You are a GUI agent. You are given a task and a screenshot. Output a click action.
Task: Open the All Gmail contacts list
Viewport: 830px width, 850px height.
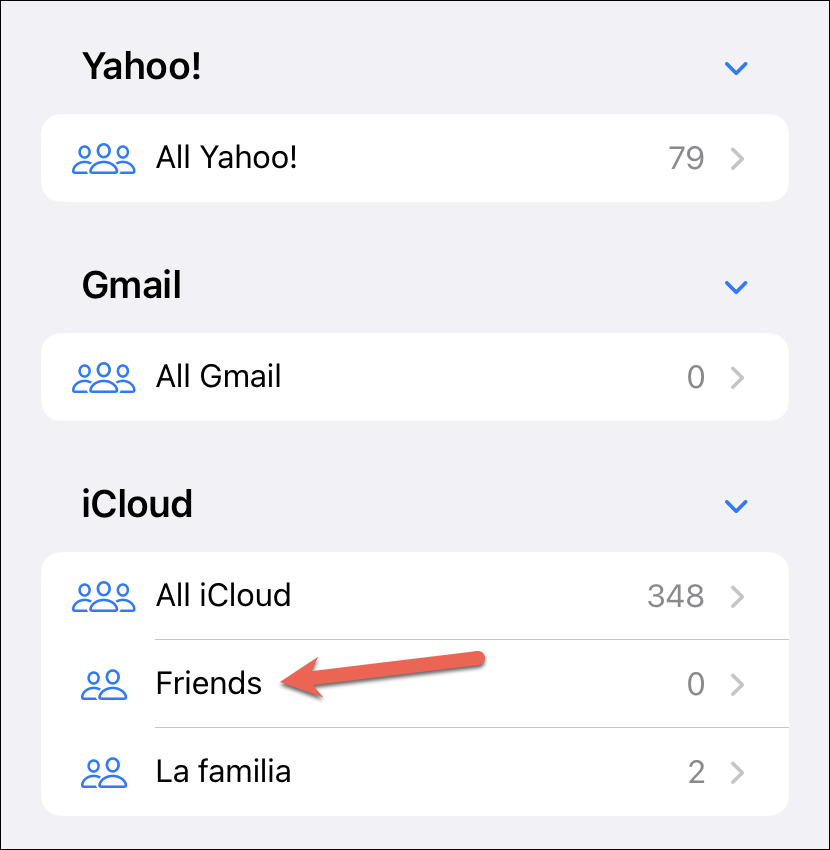point(414,377)
